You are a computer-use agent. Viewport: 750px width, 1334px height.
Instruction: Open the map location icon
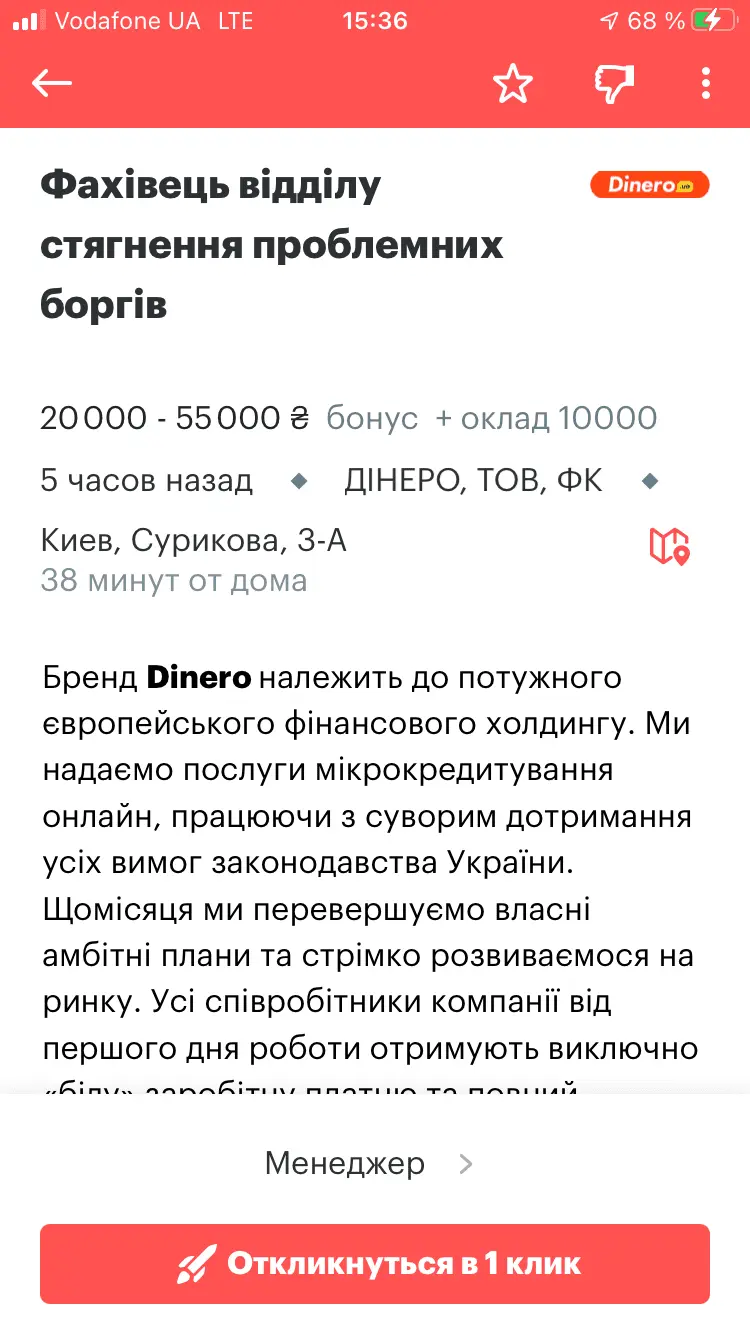(669, 547)
